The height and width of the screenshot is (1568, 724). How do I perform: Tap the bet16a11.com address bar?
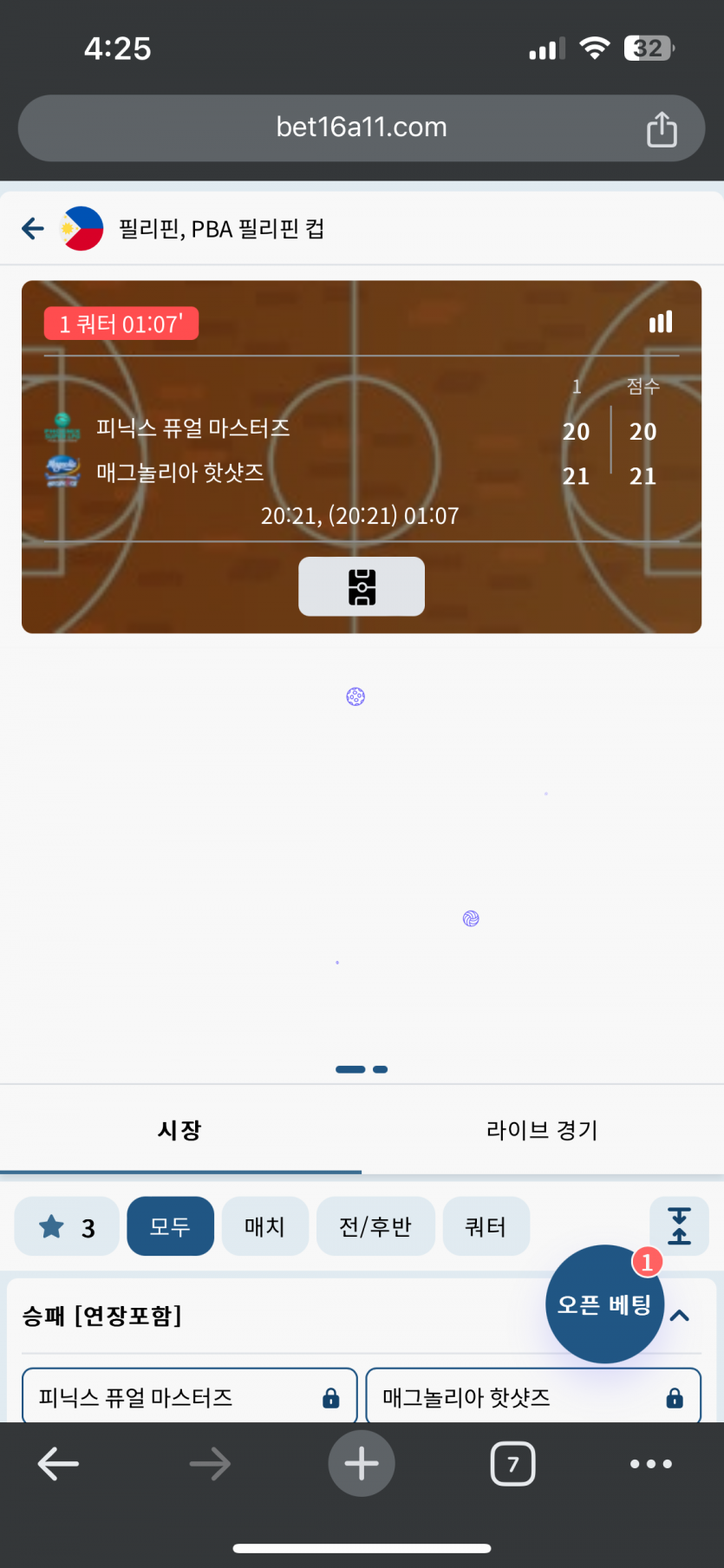point(362,127)
